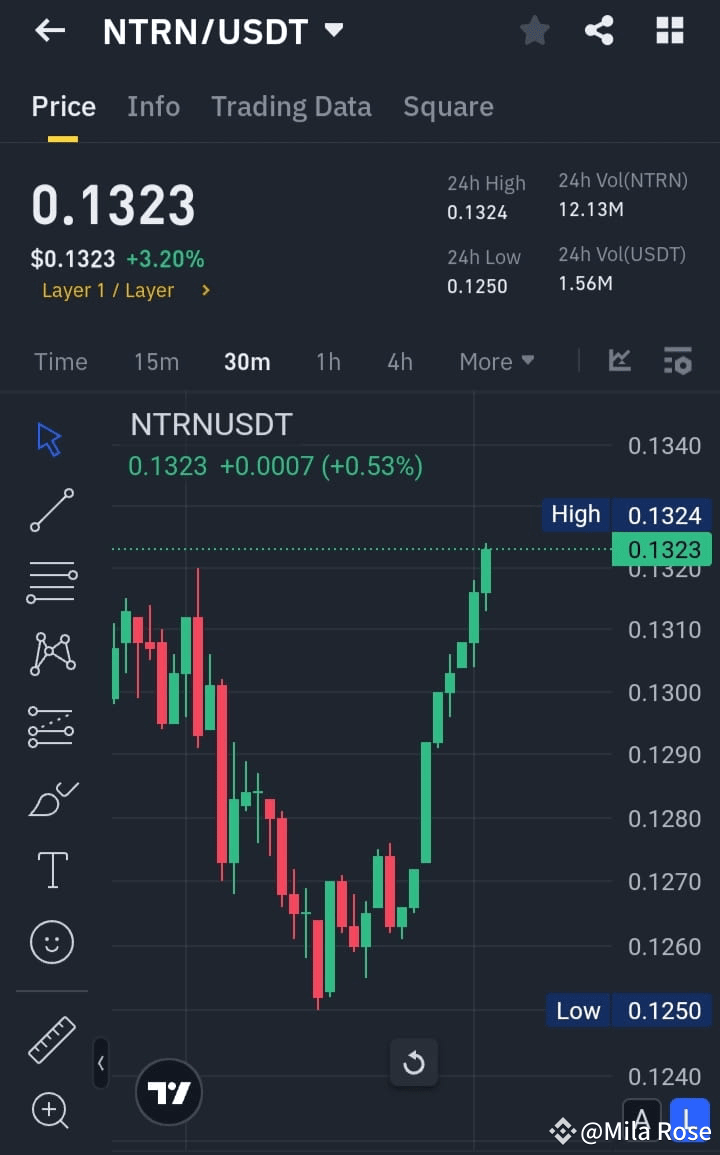This screenshot has width=720, height=1155.
Task: Switch to the Trading Data tab
Action: (291, 106)
